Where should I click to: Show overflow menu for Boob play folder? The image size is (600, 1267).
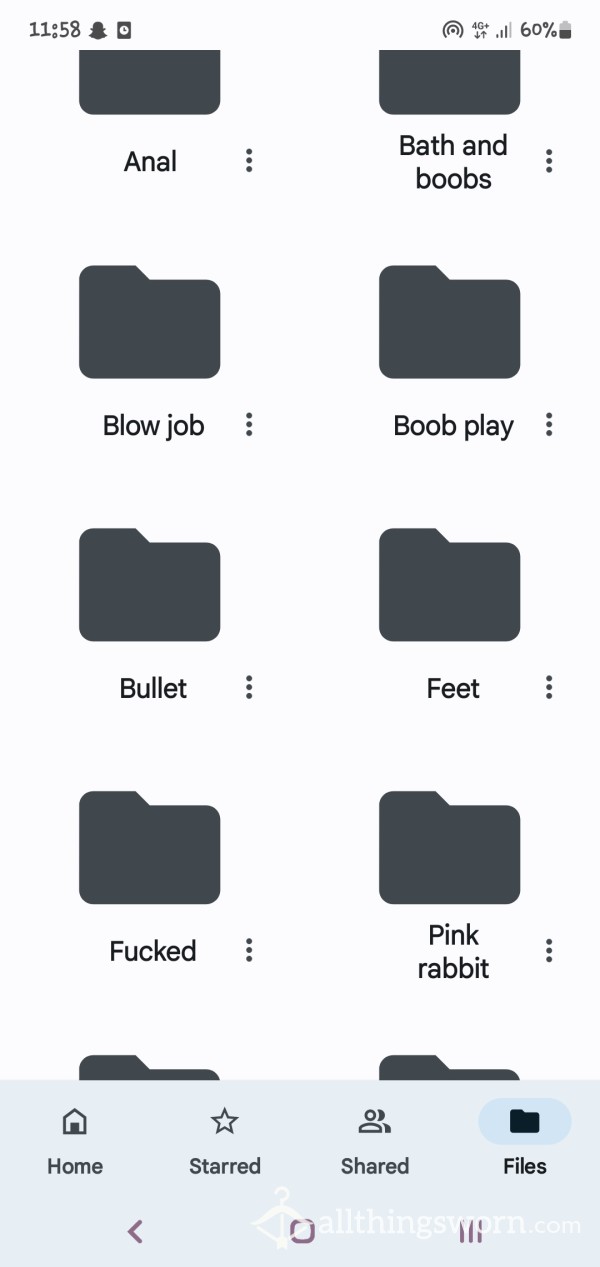(x=549, y=425)
